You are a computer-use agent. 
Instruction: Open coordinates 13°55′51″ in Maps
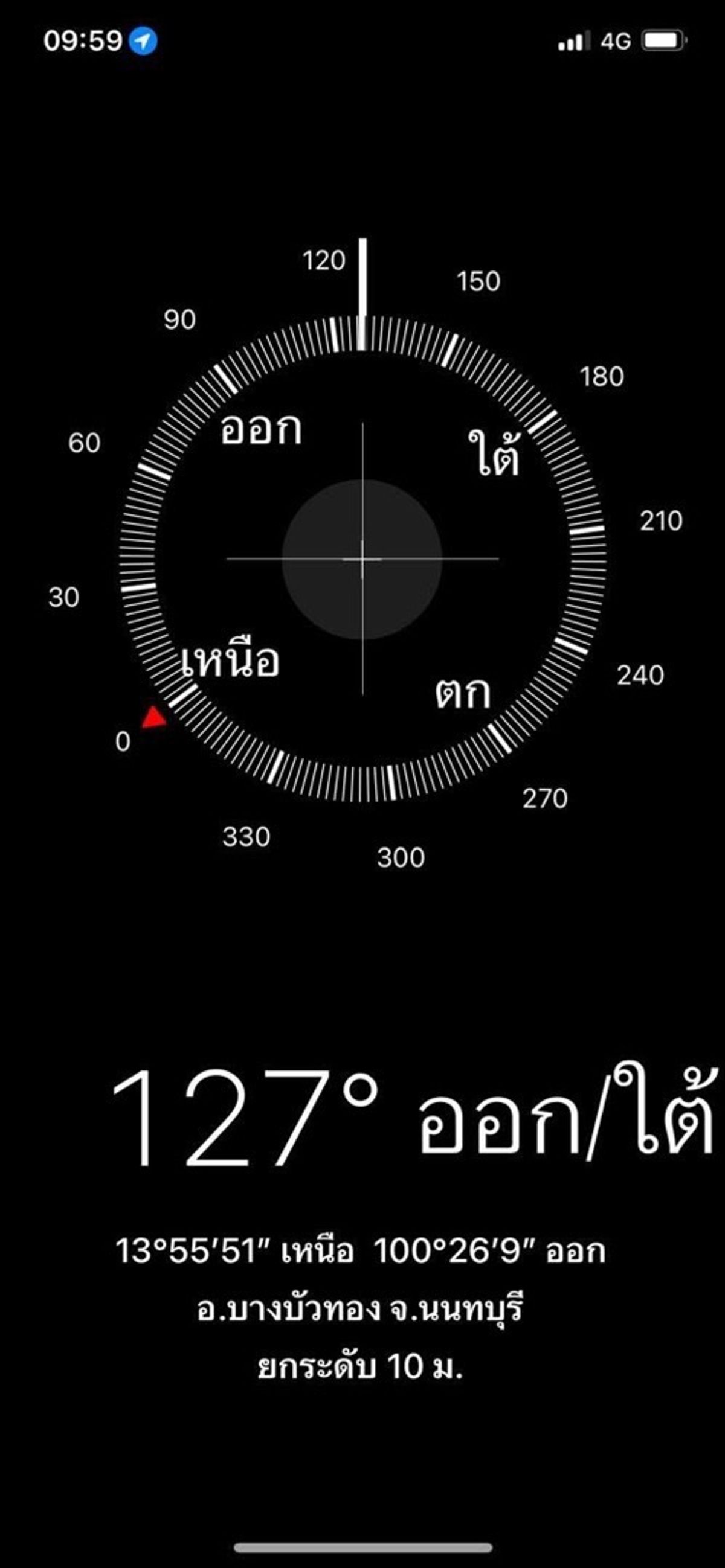(x=361, y=1252)
